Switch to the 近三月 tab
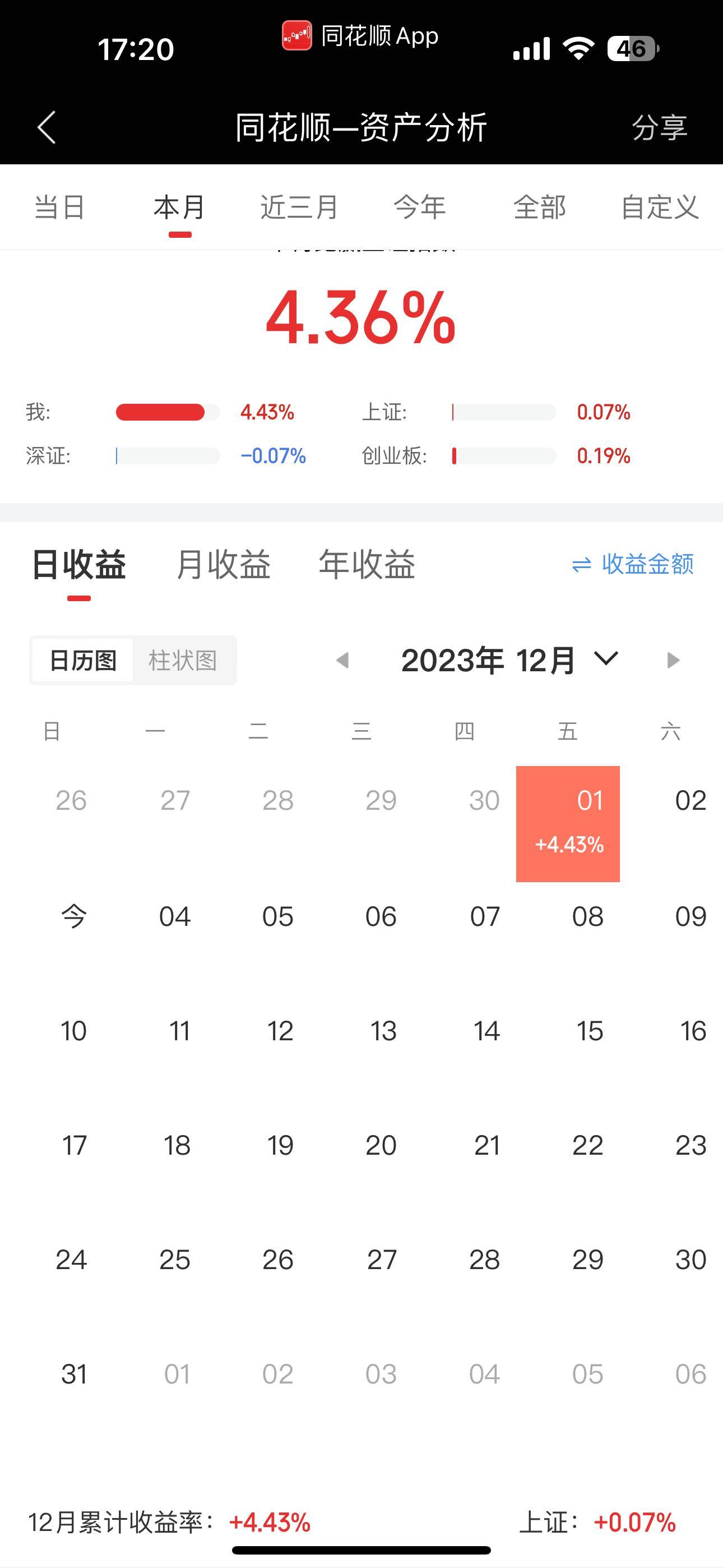Screen dimensions: 723x1568 [299, 207]
